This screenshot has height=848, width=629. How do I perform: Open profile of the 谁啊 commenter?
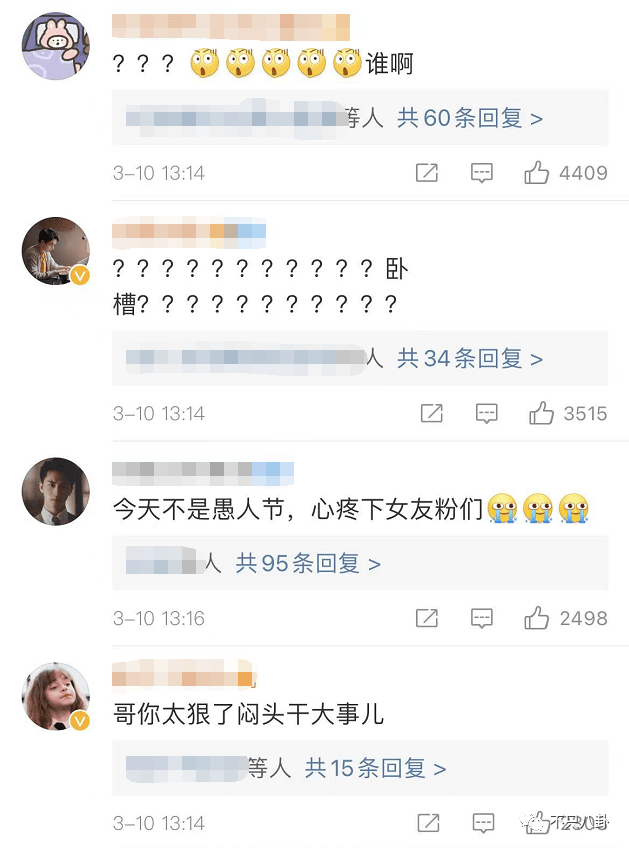[x=56, y=46]
